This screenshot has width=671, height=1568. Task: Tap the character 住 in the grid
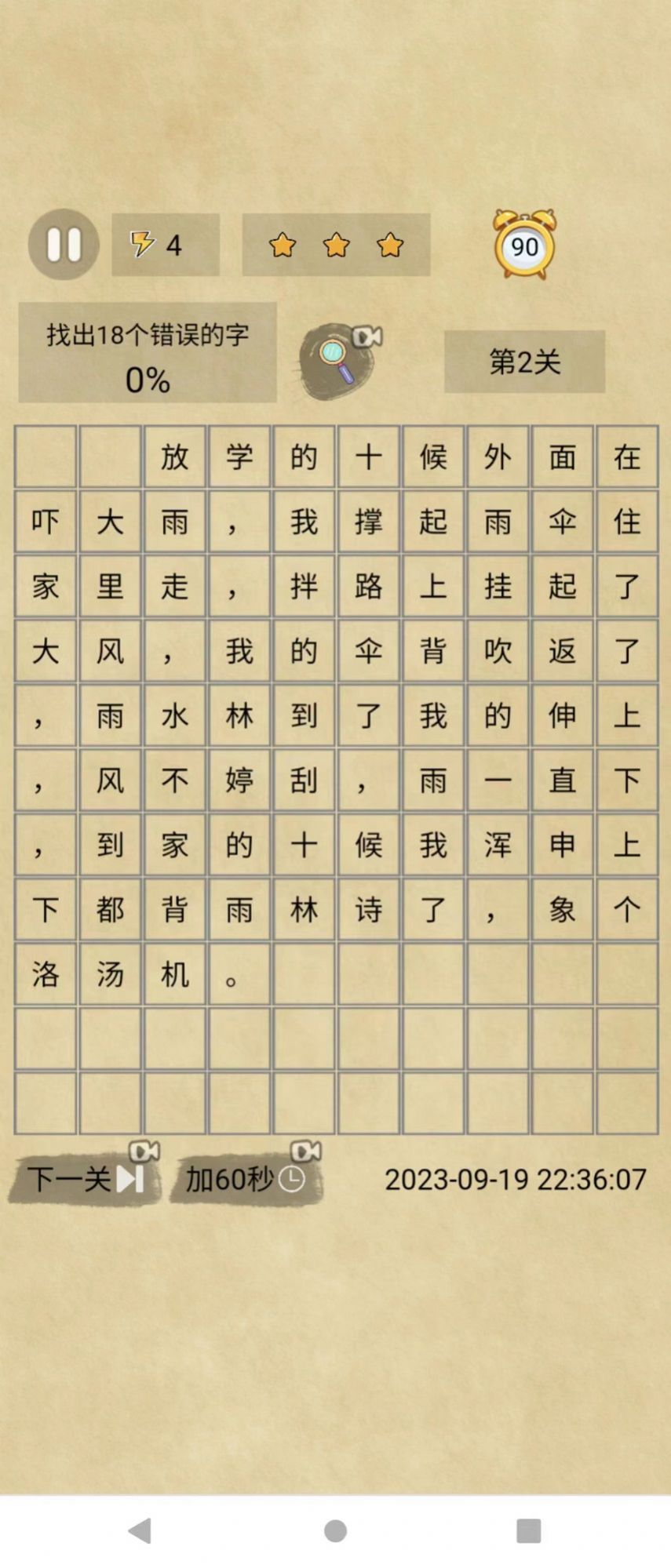pyautogui.click(x=626, y=522)
